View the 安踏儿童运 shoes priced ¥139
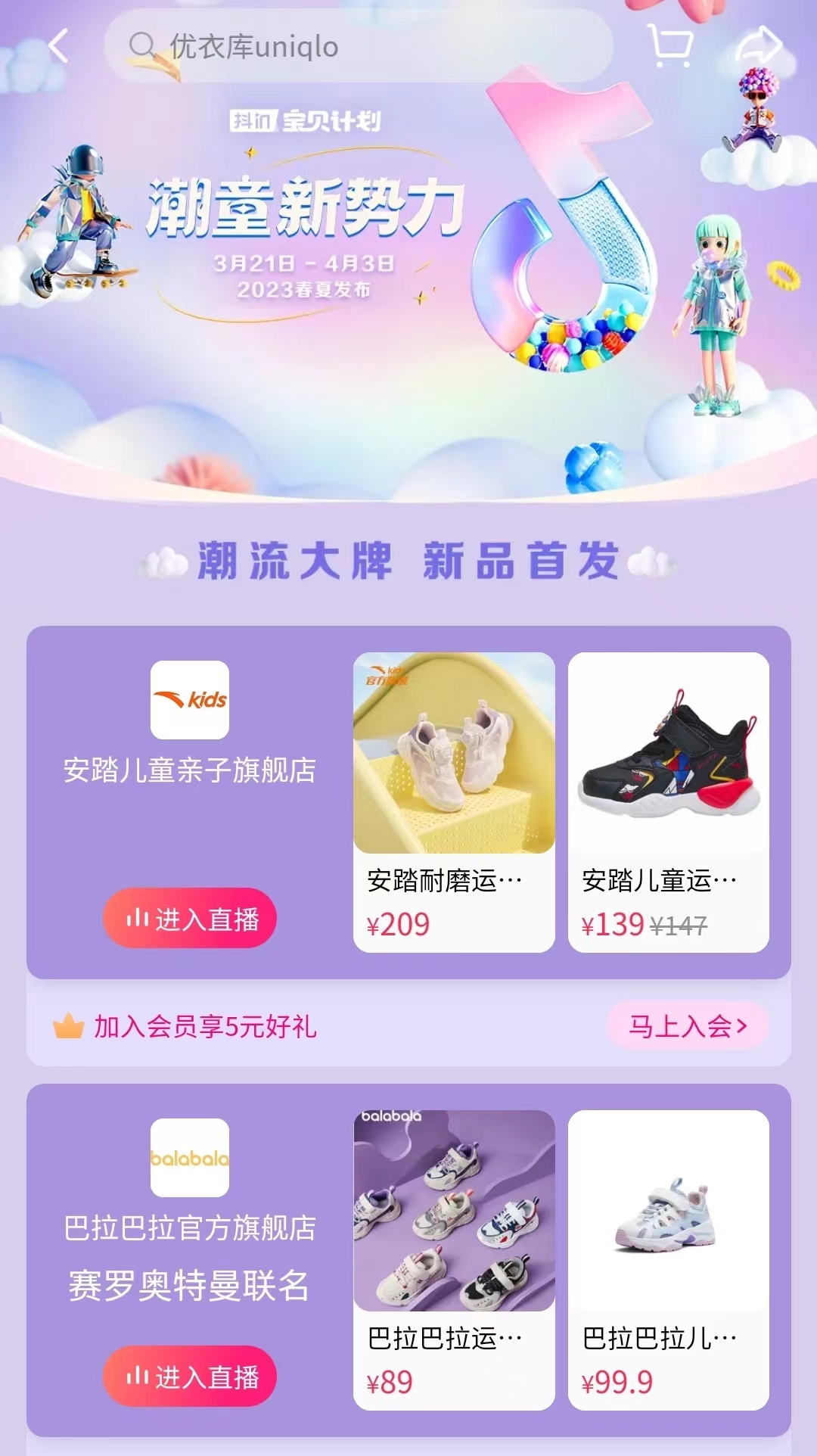 668,801
